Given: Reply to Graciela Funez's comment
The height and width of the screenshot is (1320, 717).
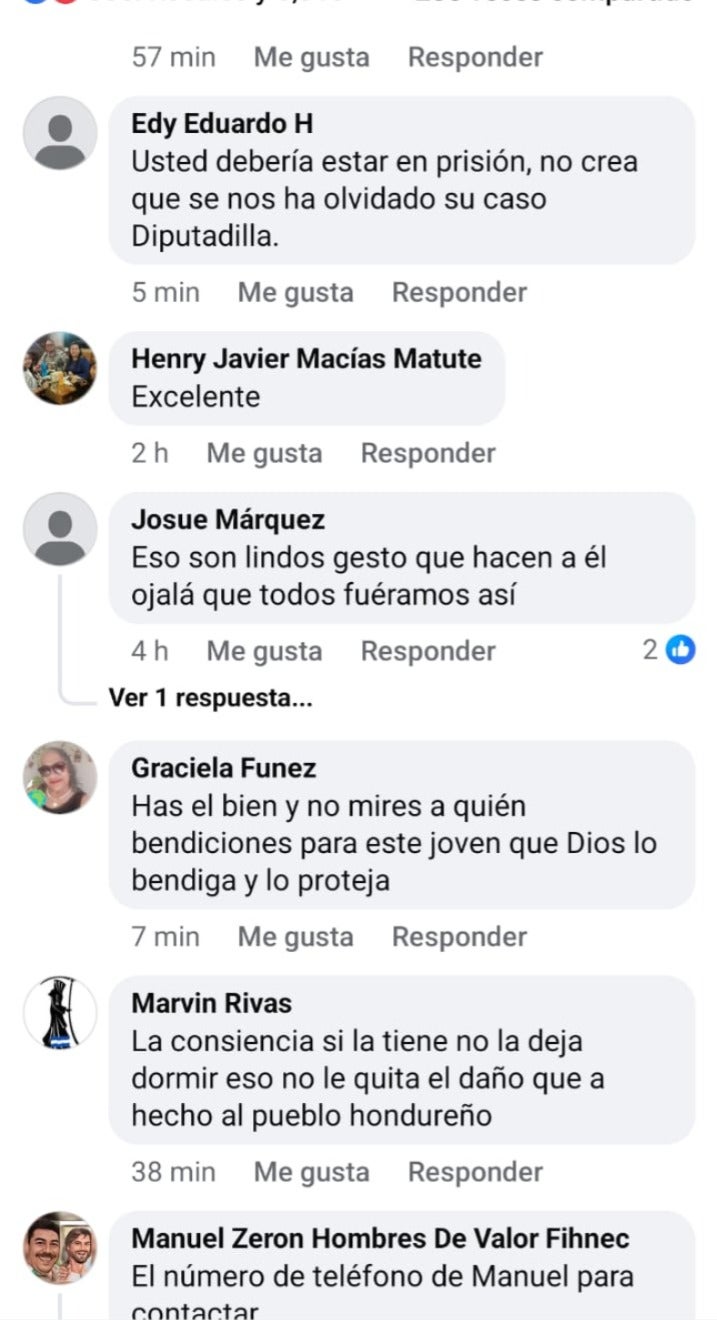Looking at the screenshot, I should tap(459, 937).
